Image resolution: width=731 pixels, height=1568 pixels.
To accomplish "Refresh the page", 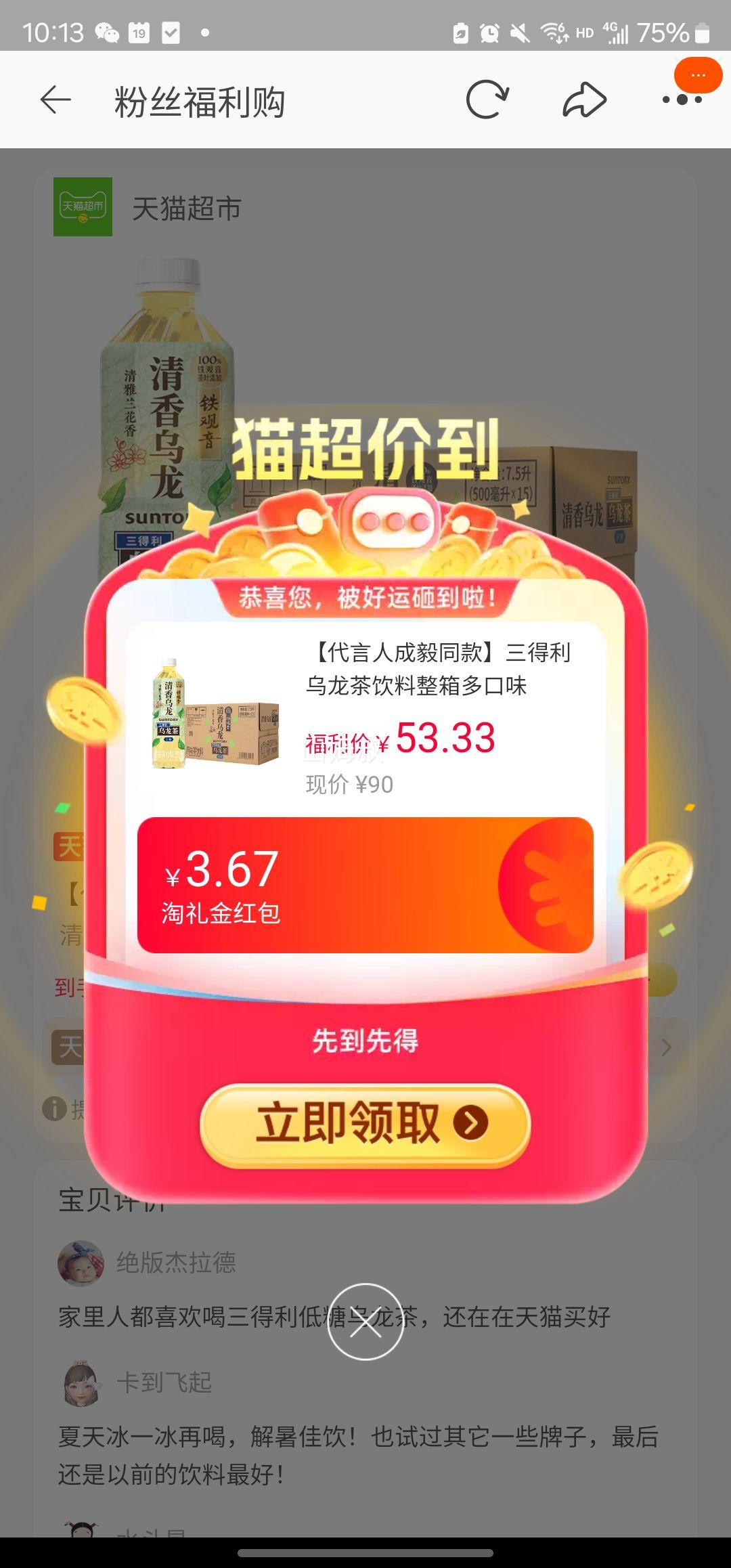I will click(487, 100).
